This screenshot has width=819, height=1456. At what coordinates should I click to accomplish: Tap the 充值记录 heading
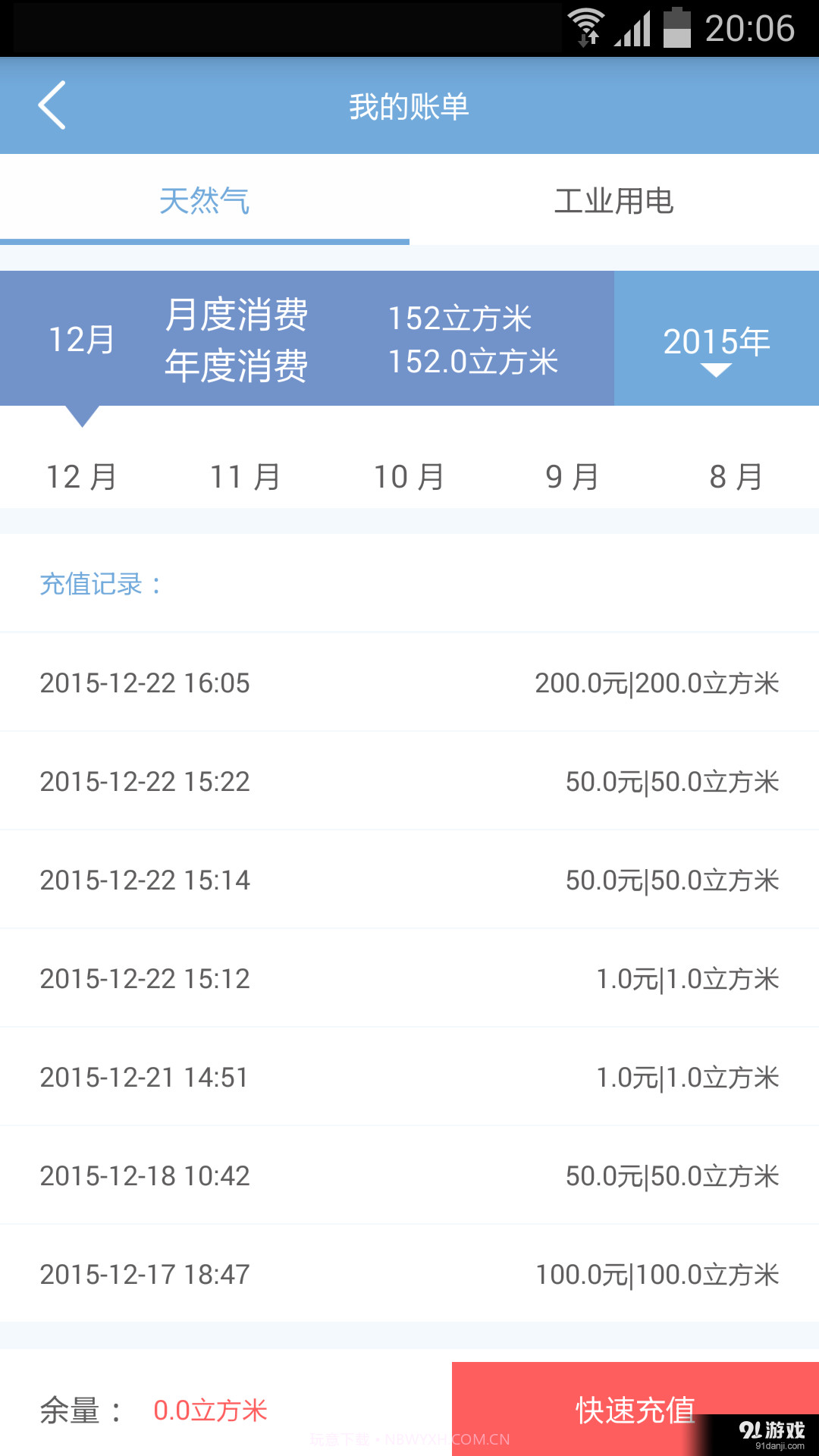[x=99, y=584]
